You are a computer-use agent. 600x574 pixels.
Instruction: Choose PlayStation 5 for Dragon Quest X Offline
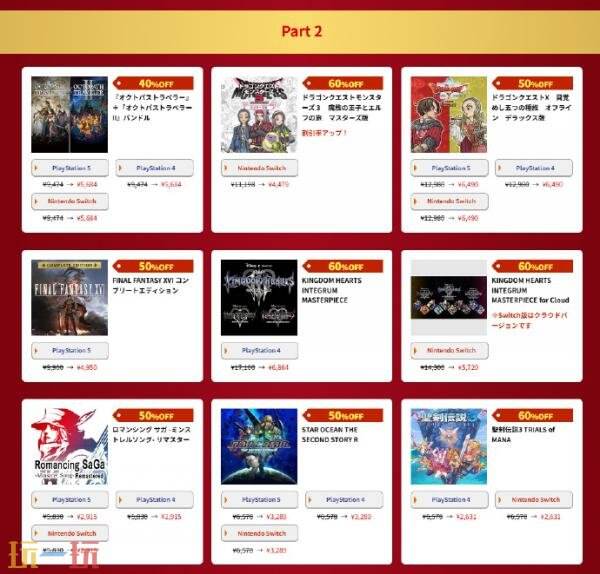(x=450, y=167)
